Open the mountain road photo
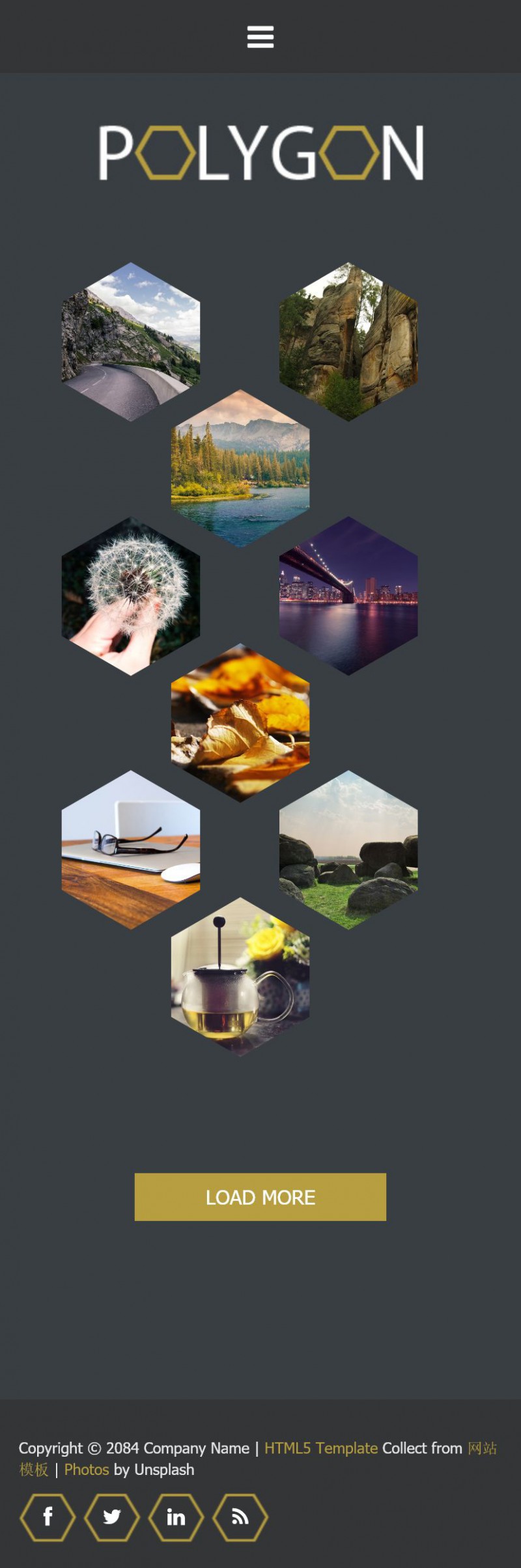The height and width of the screenshot is (1568, 521). click(130, 342)
